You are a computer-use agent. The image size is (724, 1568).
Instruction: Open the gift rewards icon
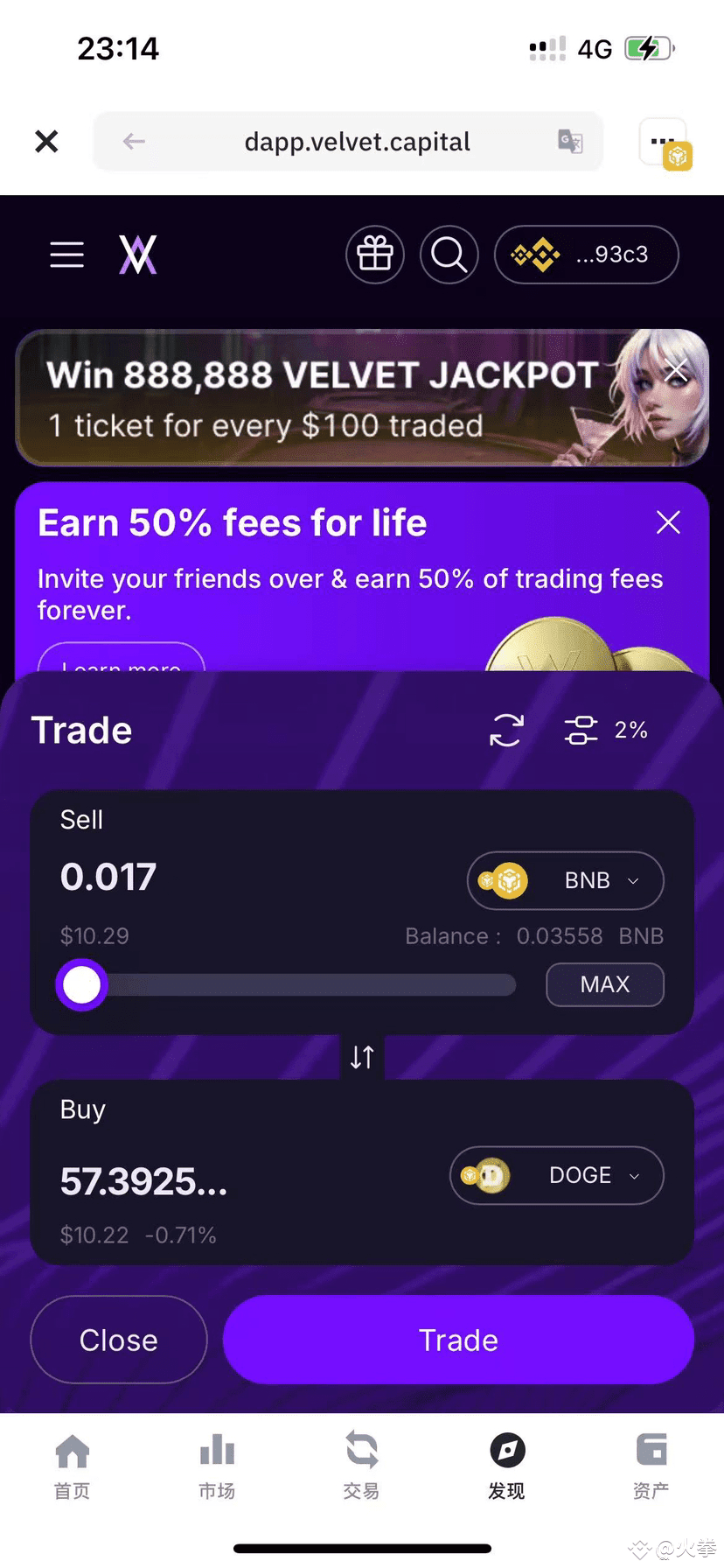click(x=375, y=255)
